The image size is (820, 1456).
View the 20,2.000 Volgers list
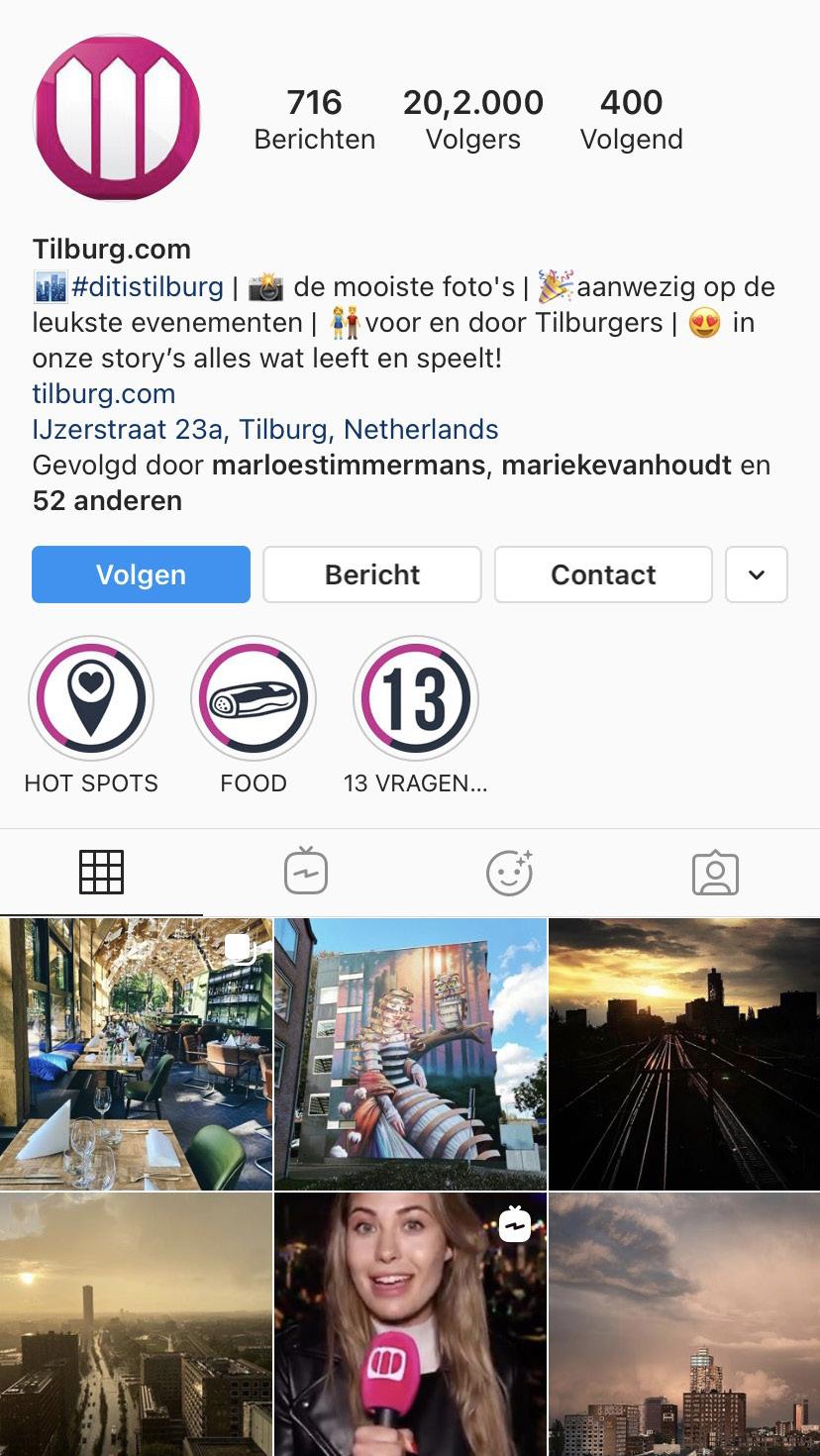[x=473, y=119]
